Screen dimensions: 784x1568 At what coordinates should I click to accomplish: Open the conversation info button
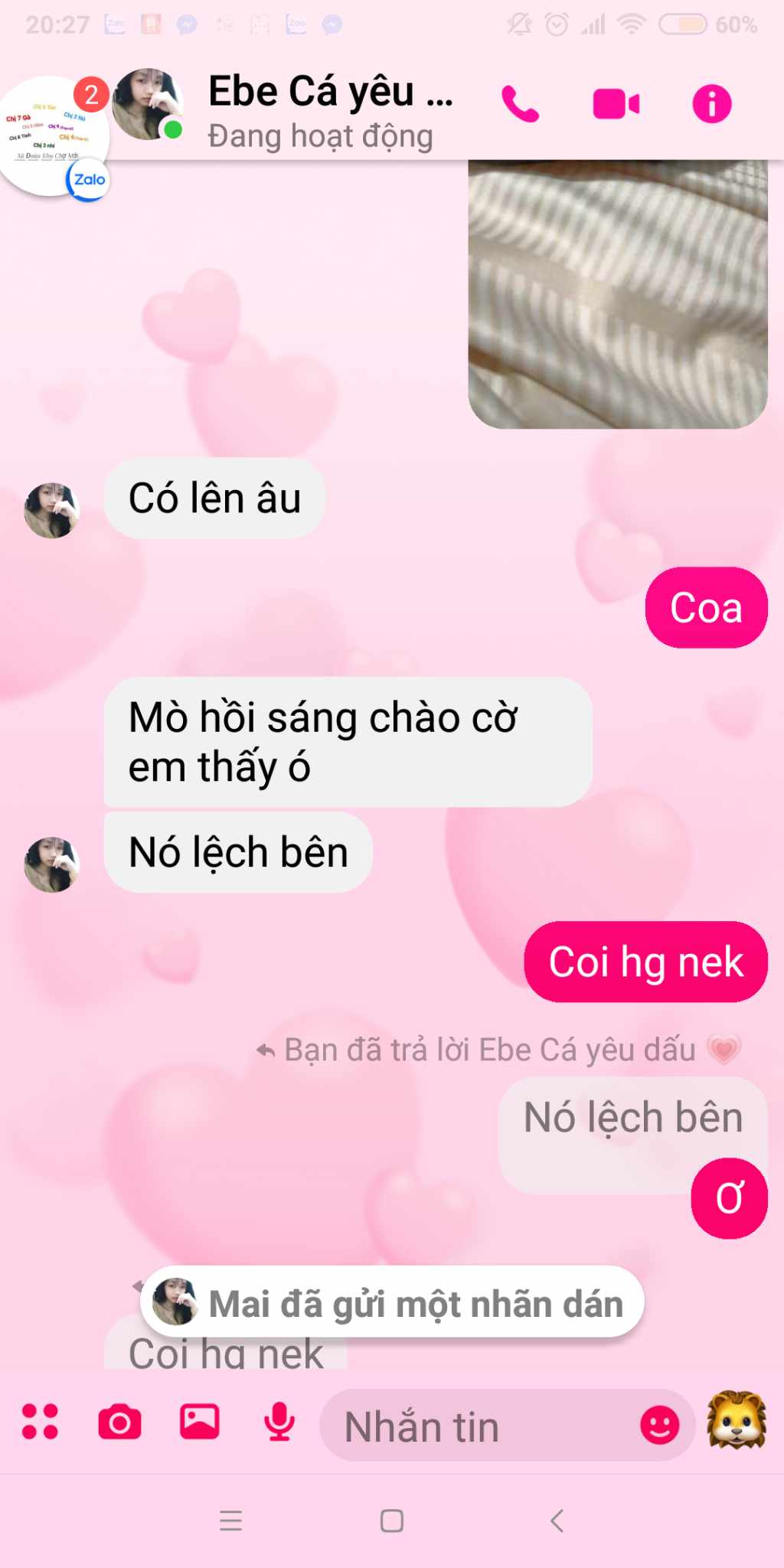point(711,104)
